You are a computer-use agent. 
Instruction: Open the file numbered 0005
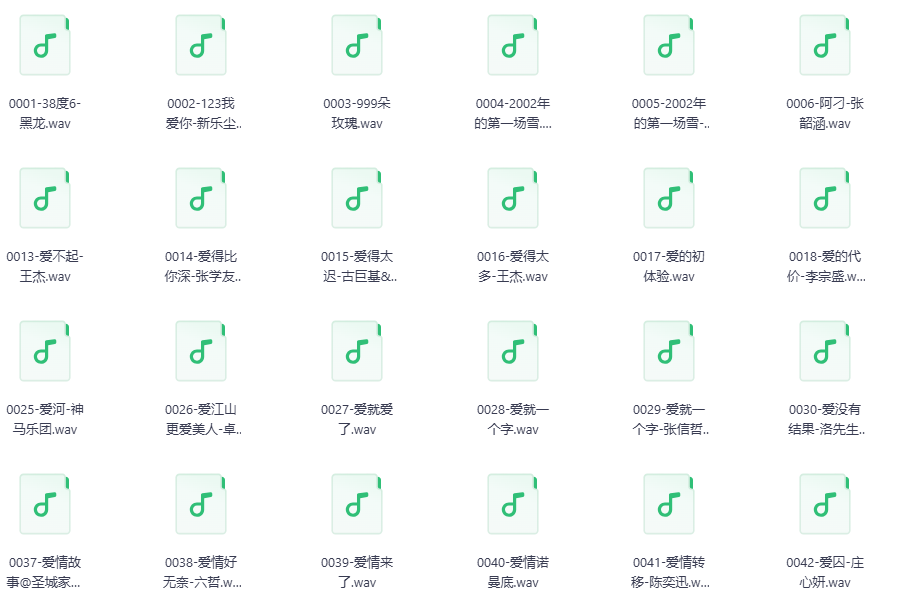click(x=669, y=46)
